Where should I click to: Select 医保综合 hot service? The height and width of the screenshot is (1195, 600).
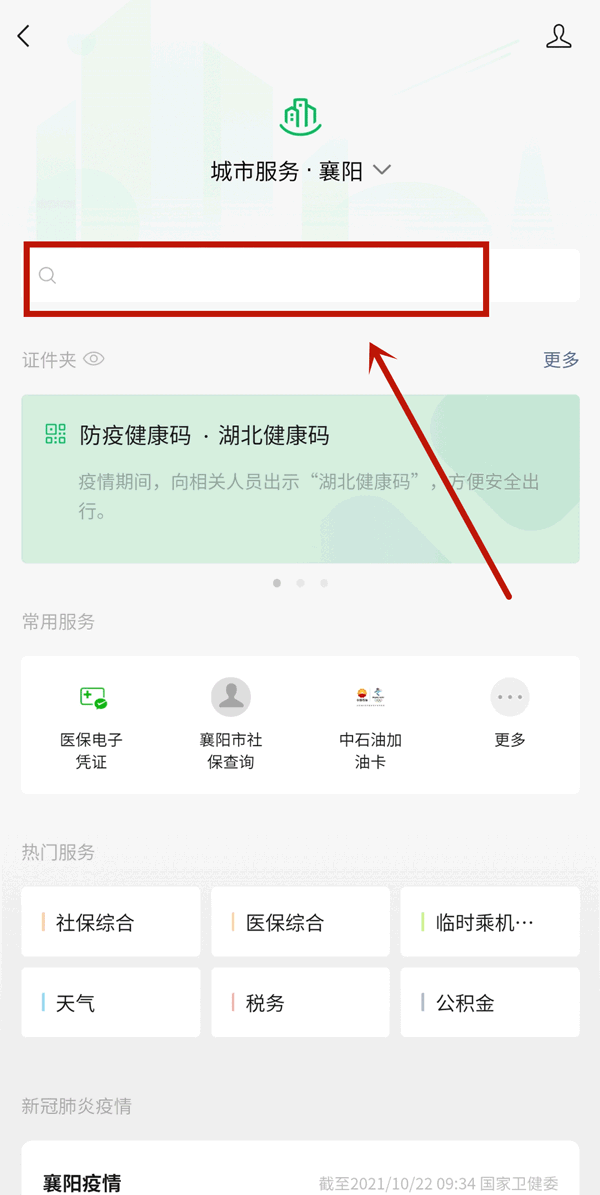tap(300, 922)
